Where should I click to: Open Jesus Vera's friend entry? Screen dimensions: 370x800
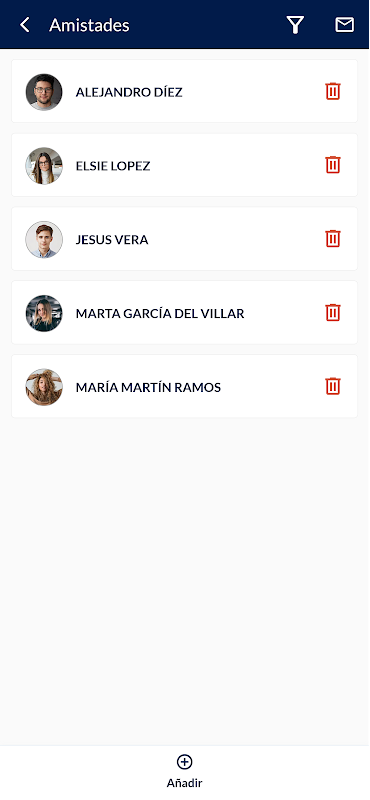tap(184, 239)
